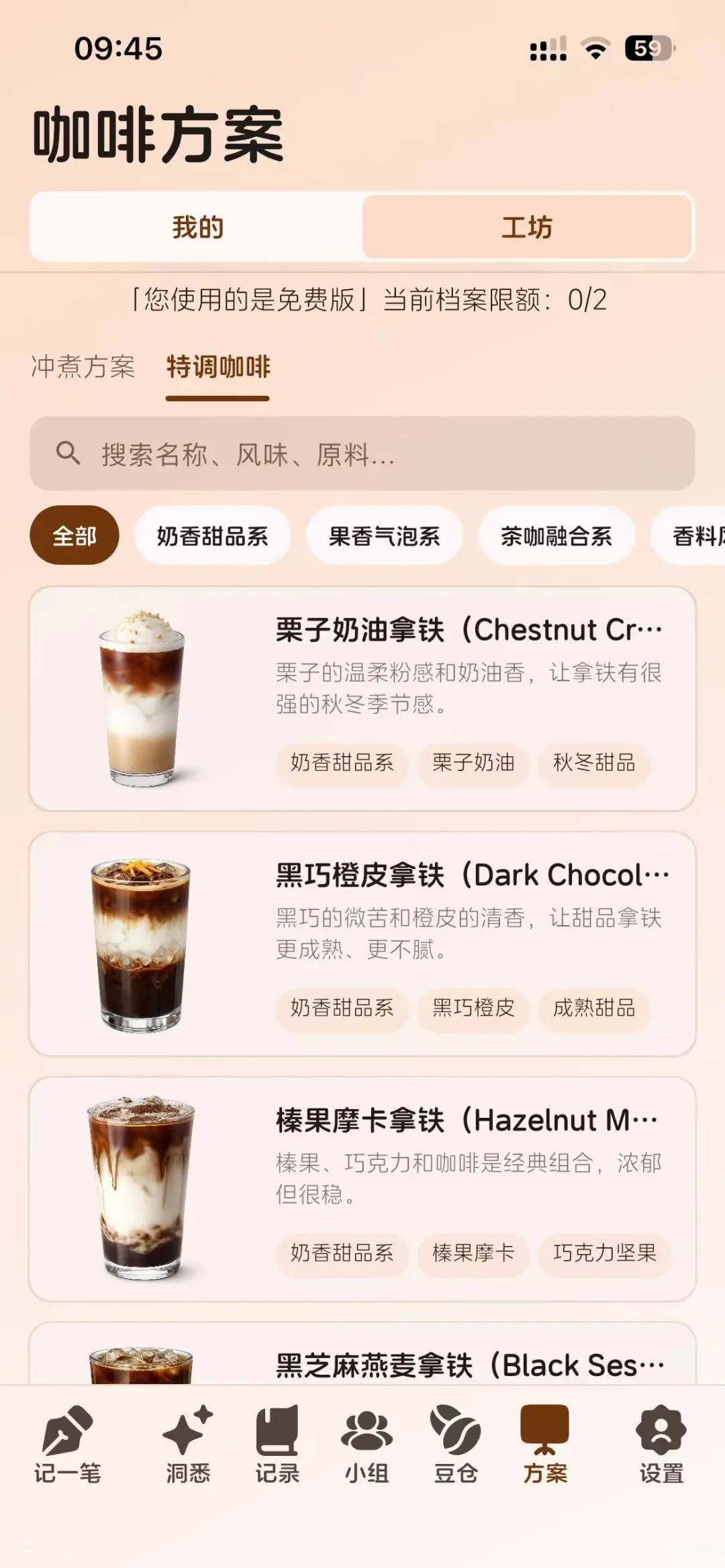Filter by 茶咖融合系 chip
Image resolution: width=725 pixels, height=1568 pixels.
click(x=557, y=535)
